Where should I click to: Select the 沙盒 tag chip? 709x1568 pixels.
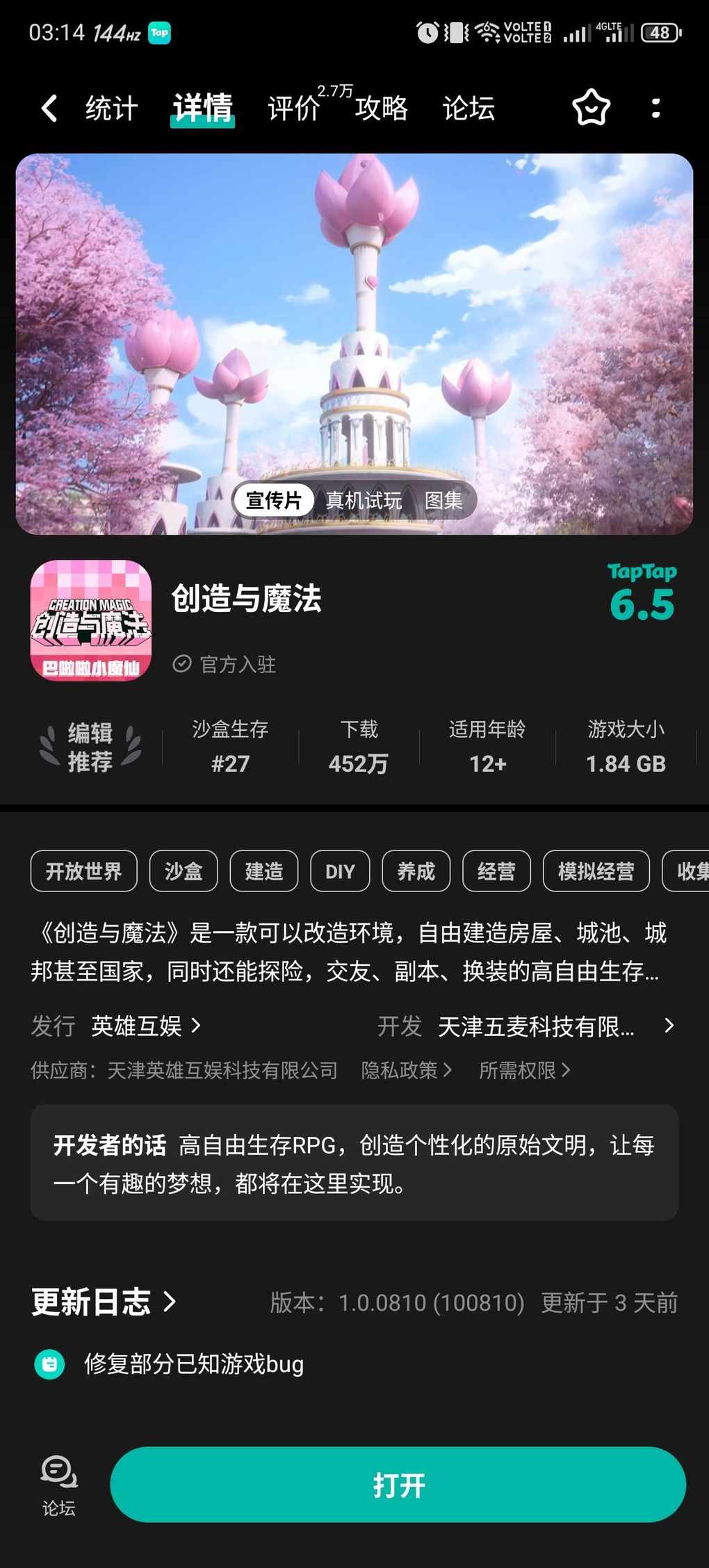click(x=184, y=871)
